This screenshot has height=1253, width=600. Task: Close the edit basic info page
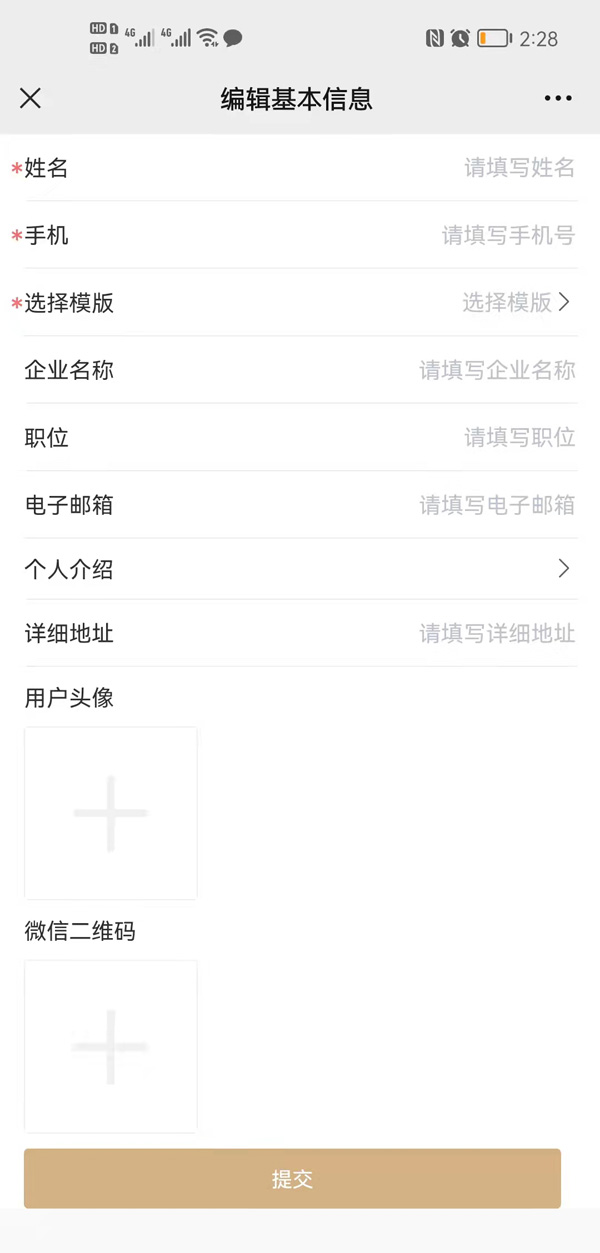(30, 98)
